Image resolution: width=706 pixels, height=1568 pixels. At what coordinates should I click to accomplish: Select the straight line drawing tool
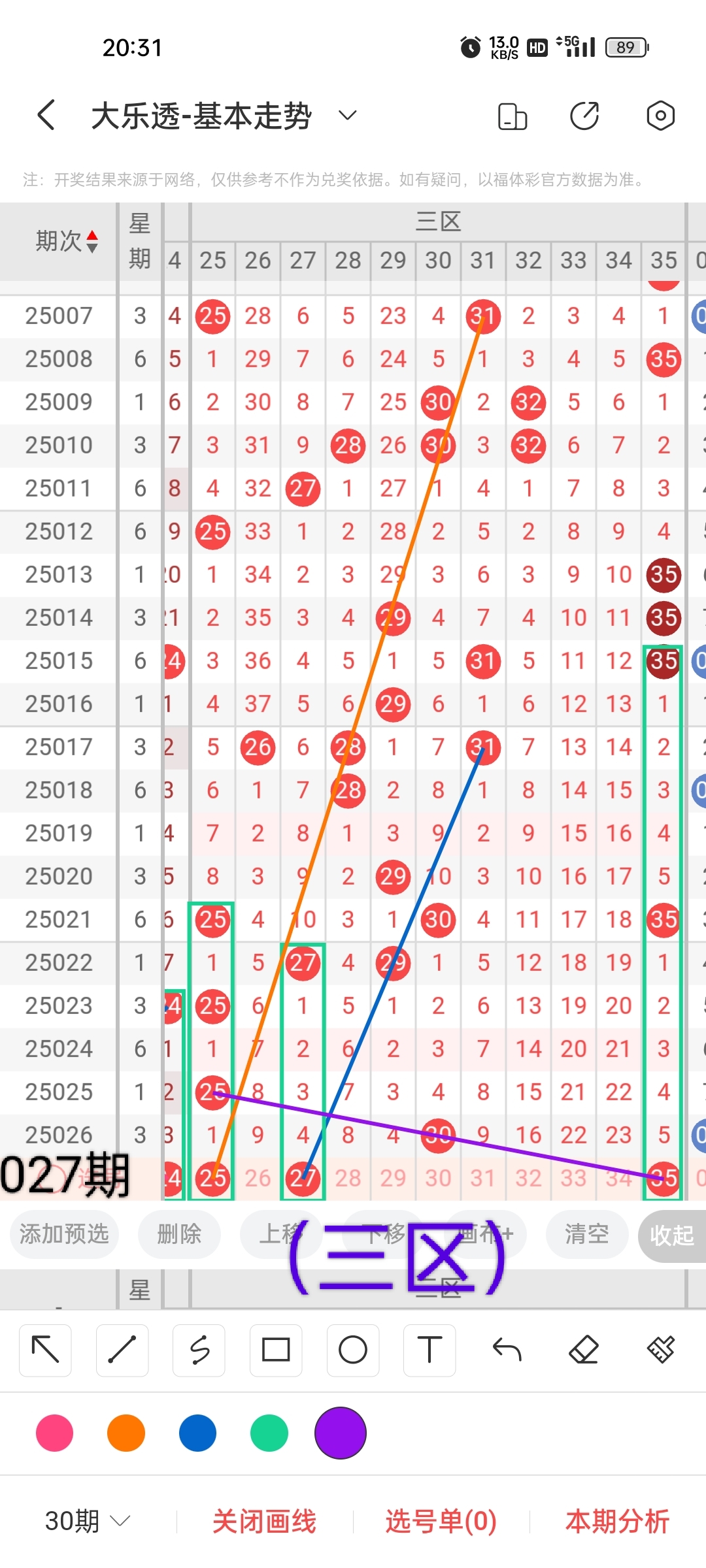click(x=122, y=1350)
